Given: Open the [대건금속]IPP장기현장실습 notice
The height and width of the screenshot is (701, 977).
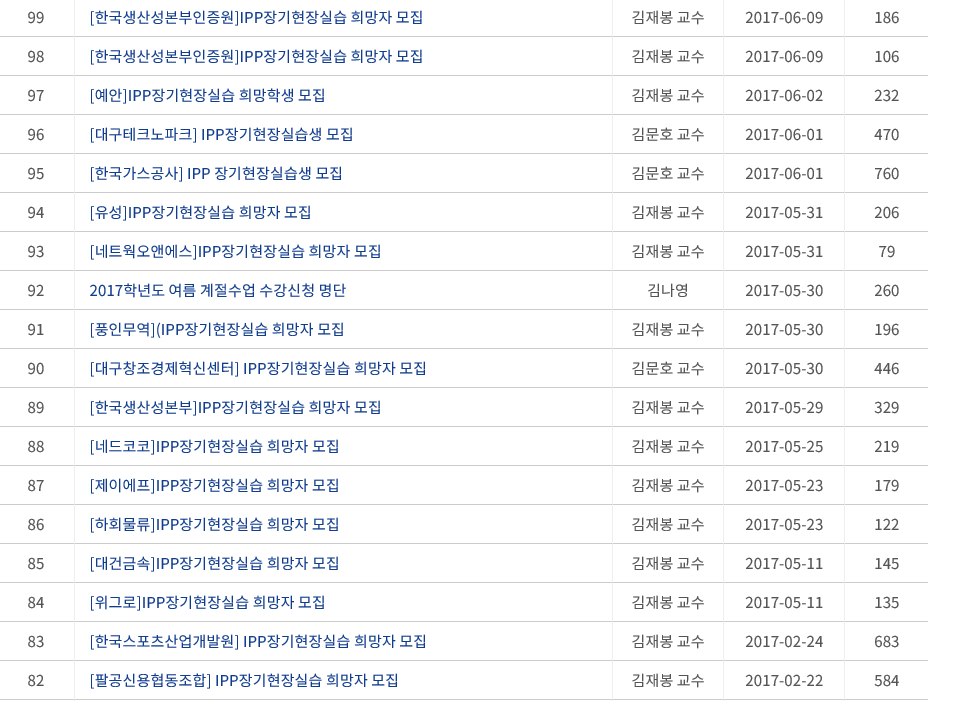Looking at the screenshot, I should (214, 563).
